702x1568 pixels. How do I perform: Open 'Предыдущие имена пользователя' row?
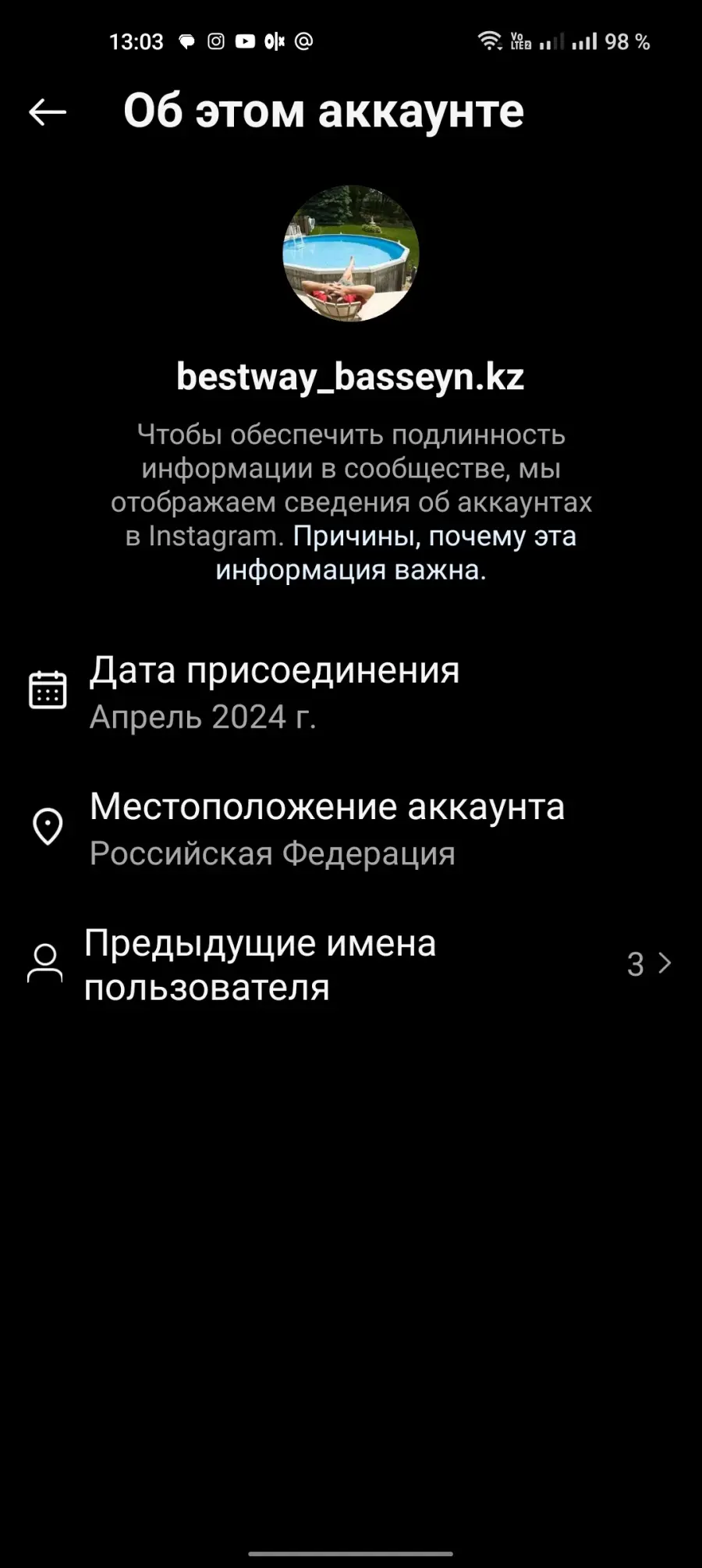(x=351, y=965)
